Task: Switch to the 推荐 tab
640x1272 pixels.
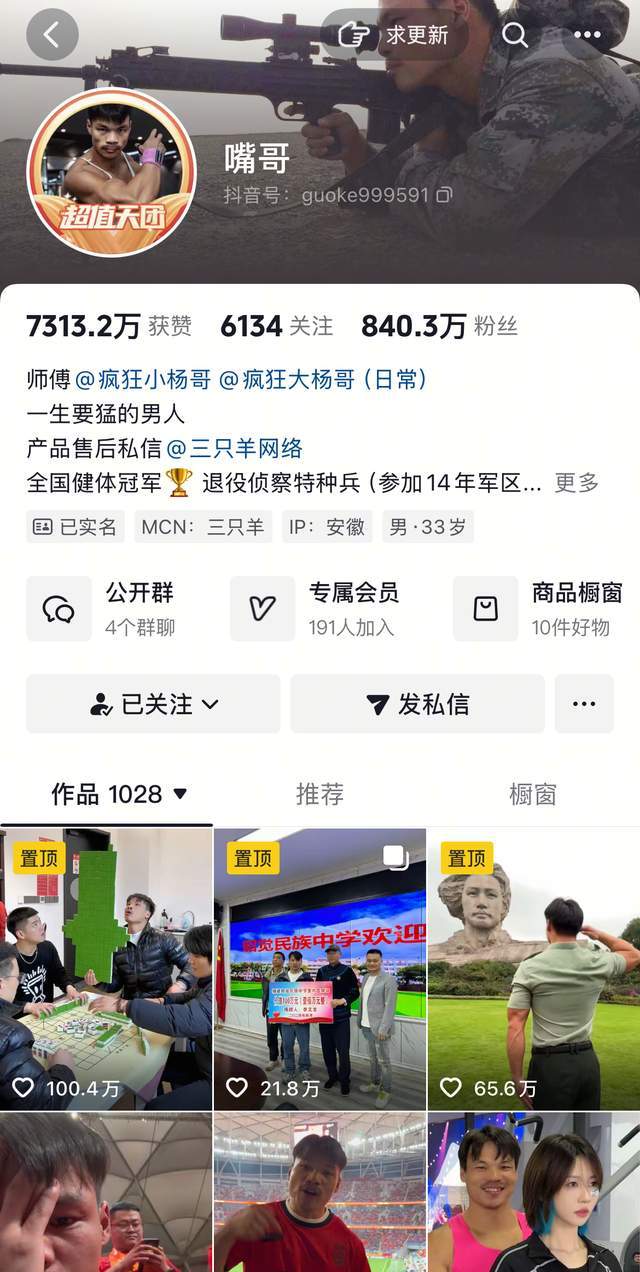Action: [320, 794]
